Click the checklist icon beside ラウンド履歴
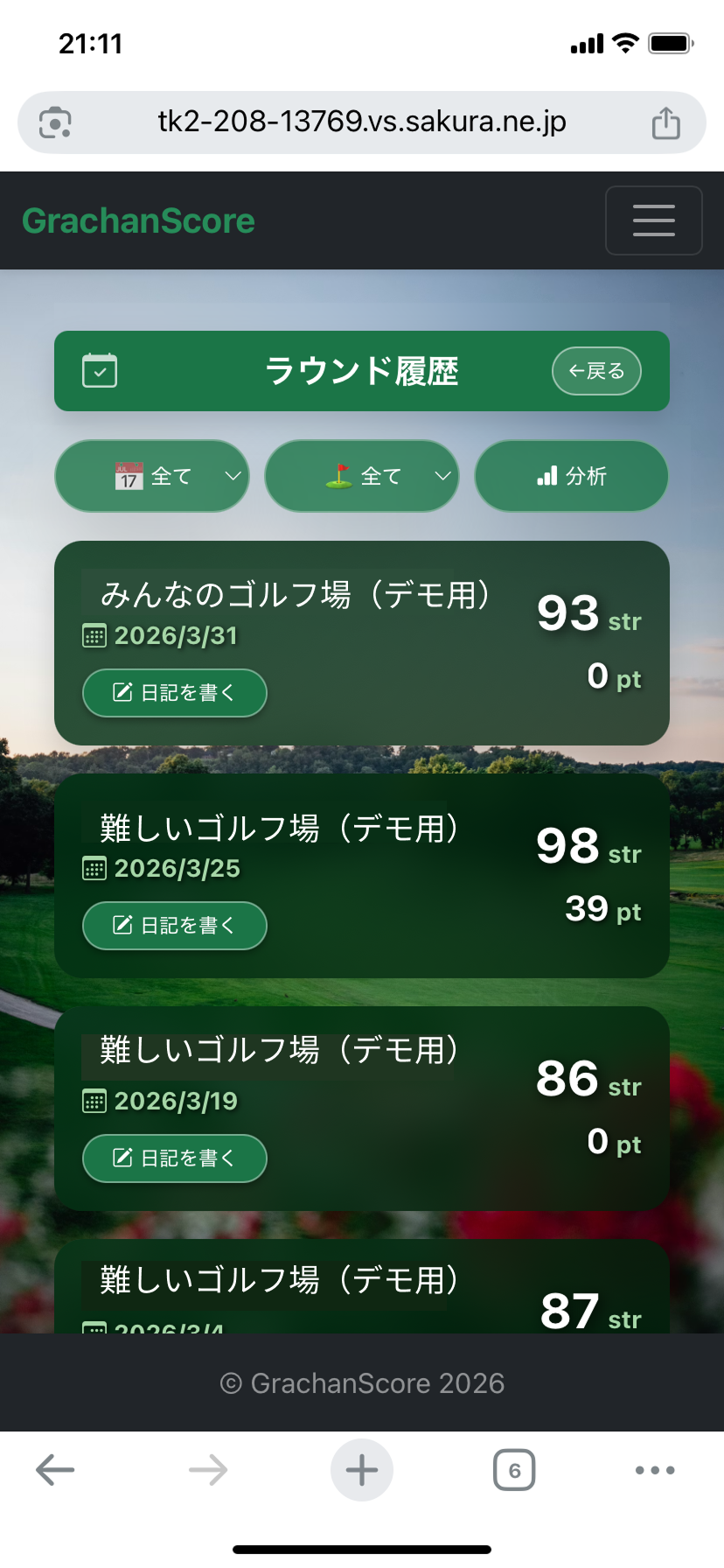The width and height of the screenshot is (724, 1568). (100, 370)
